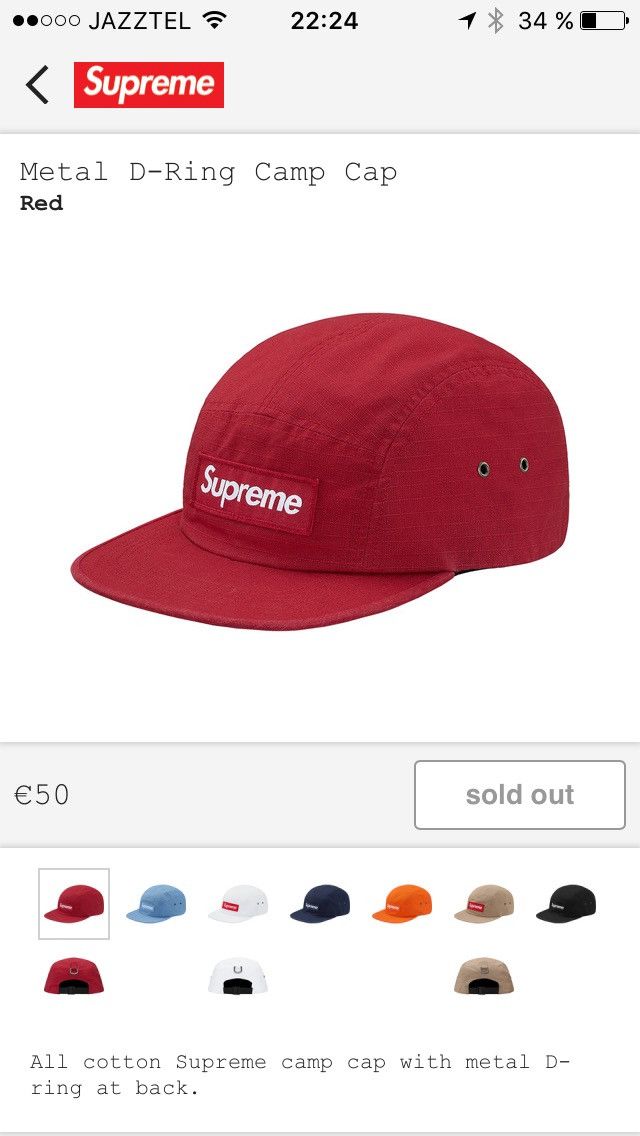This screenshot has width=640, height=1136.
Task: View the tan cap back image
Action: (483, 975)
